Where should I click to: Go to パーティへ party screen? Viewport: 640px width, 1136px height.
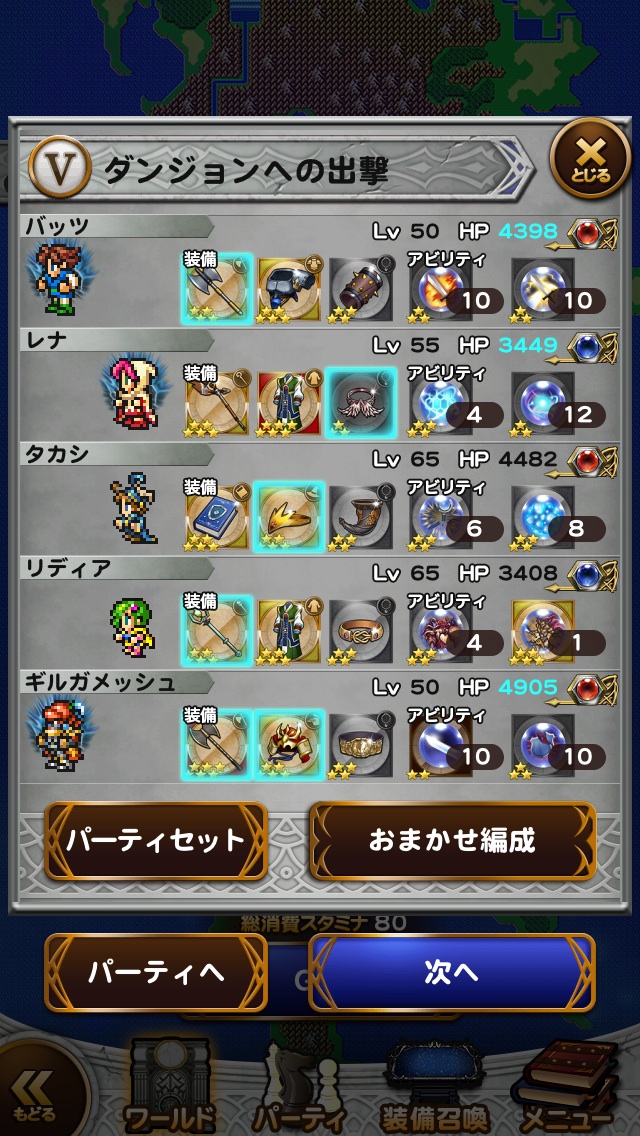(x=156, y=973)
